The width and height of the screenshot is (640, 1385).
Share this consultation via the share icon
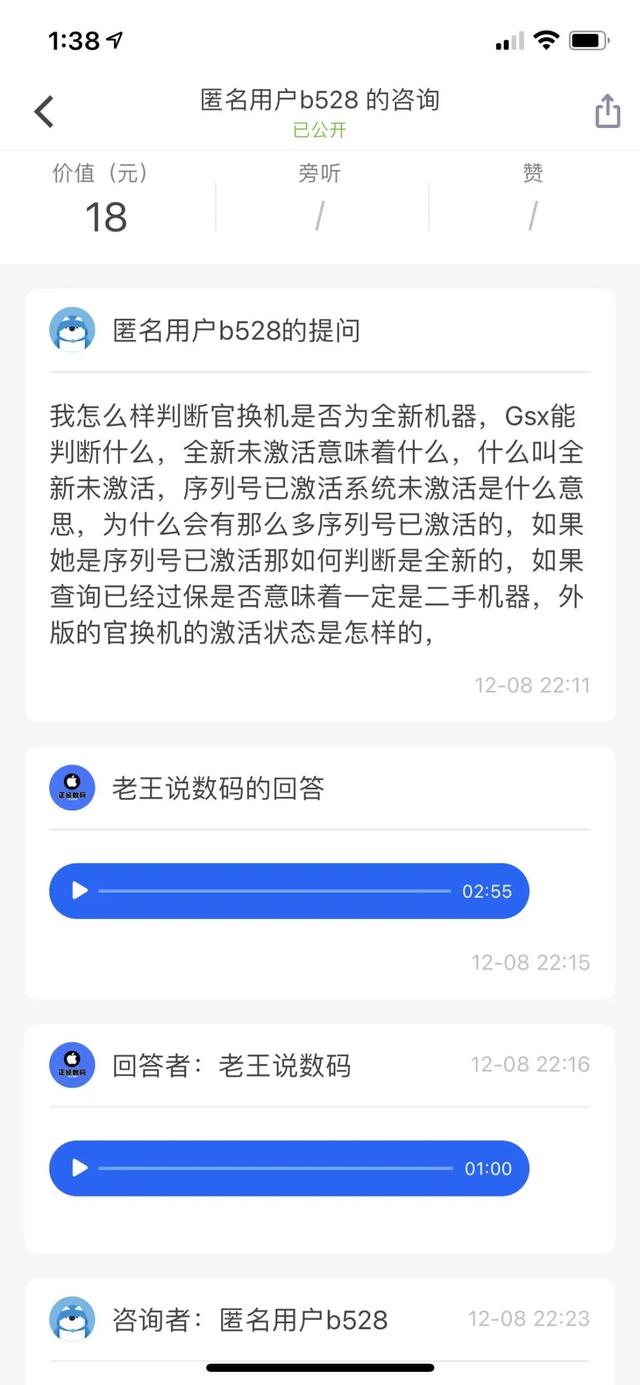[607, 111]
